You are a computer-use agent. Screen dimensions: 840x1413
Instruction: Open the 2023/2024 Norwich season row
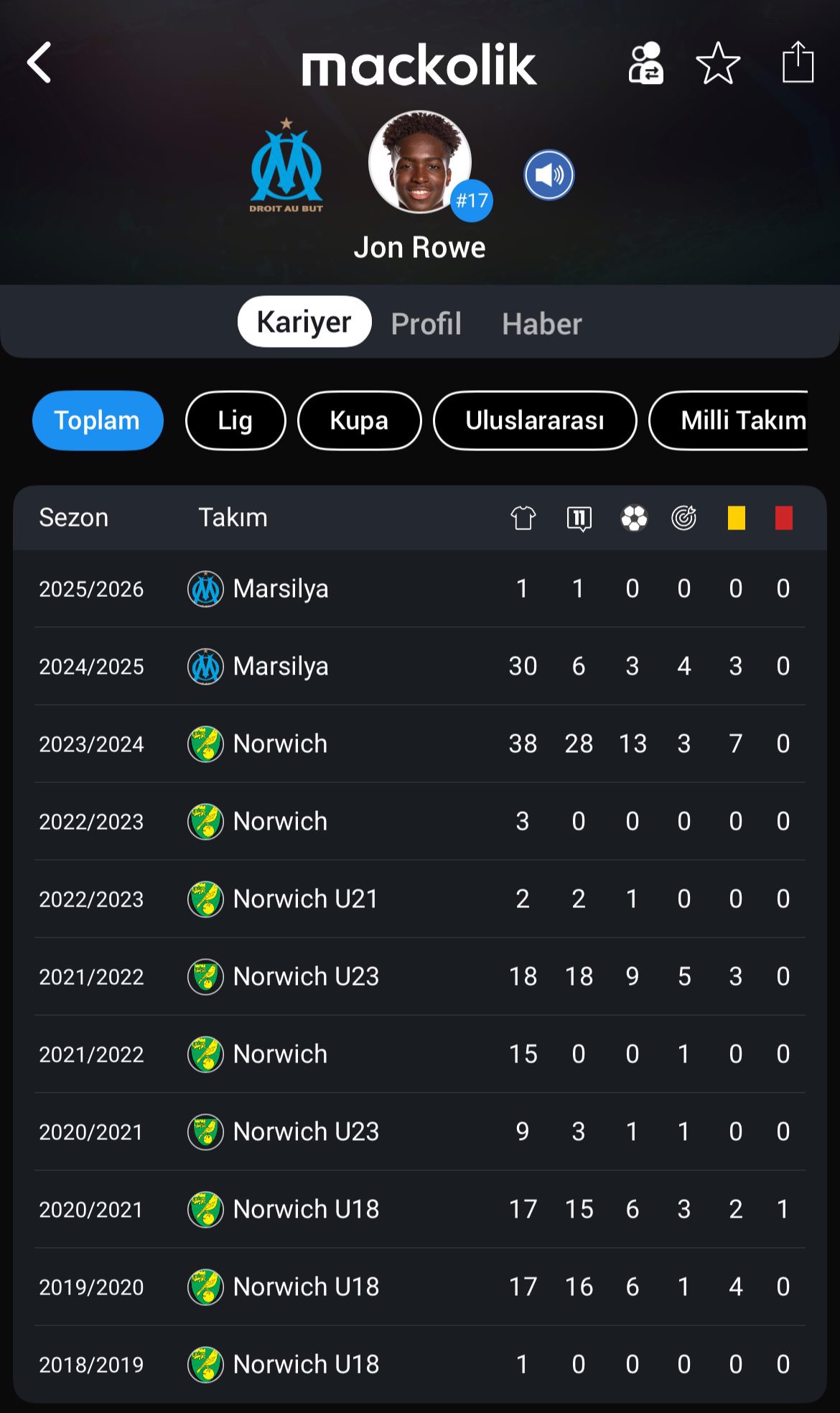(x=420, y=744)
